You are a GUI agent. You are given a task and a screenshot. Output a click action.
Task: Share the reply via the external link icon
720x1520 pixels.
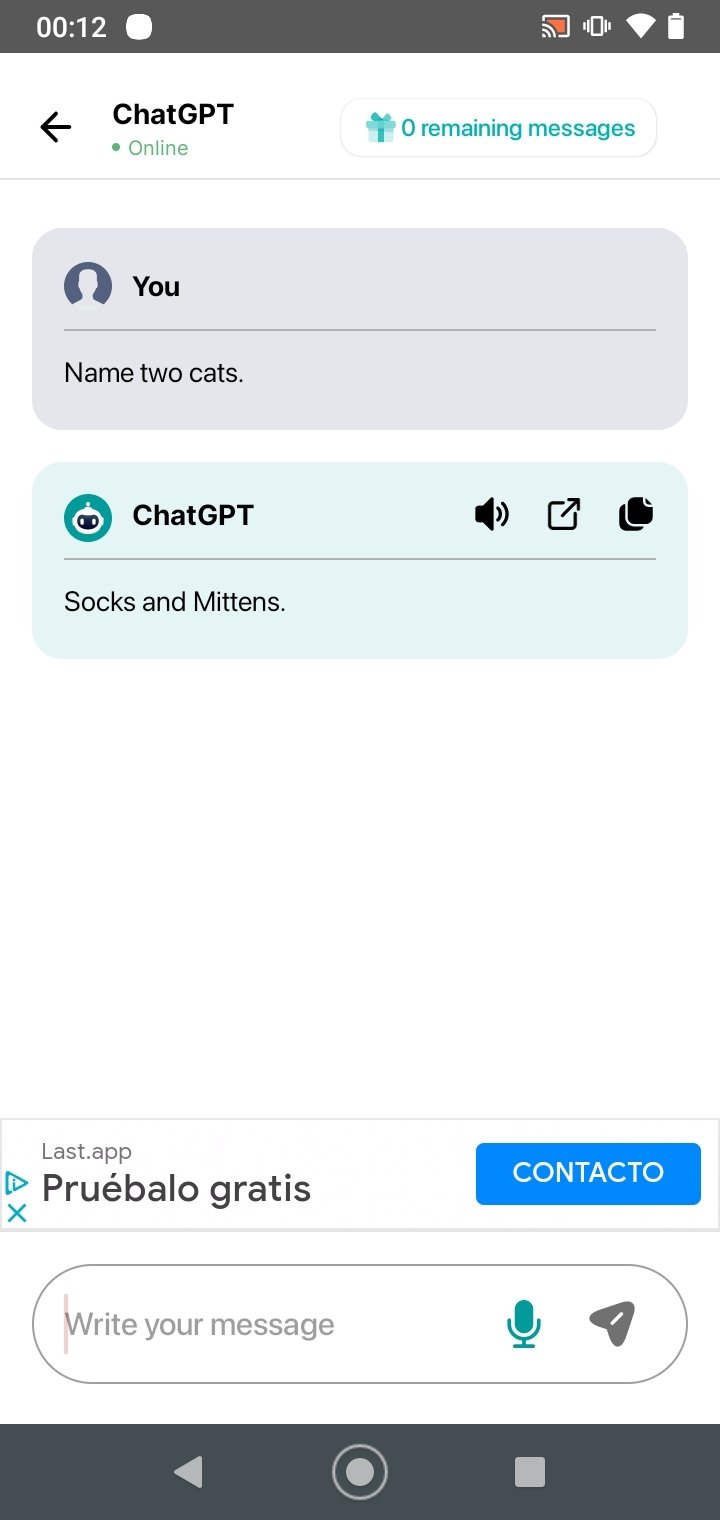[563, 515]
